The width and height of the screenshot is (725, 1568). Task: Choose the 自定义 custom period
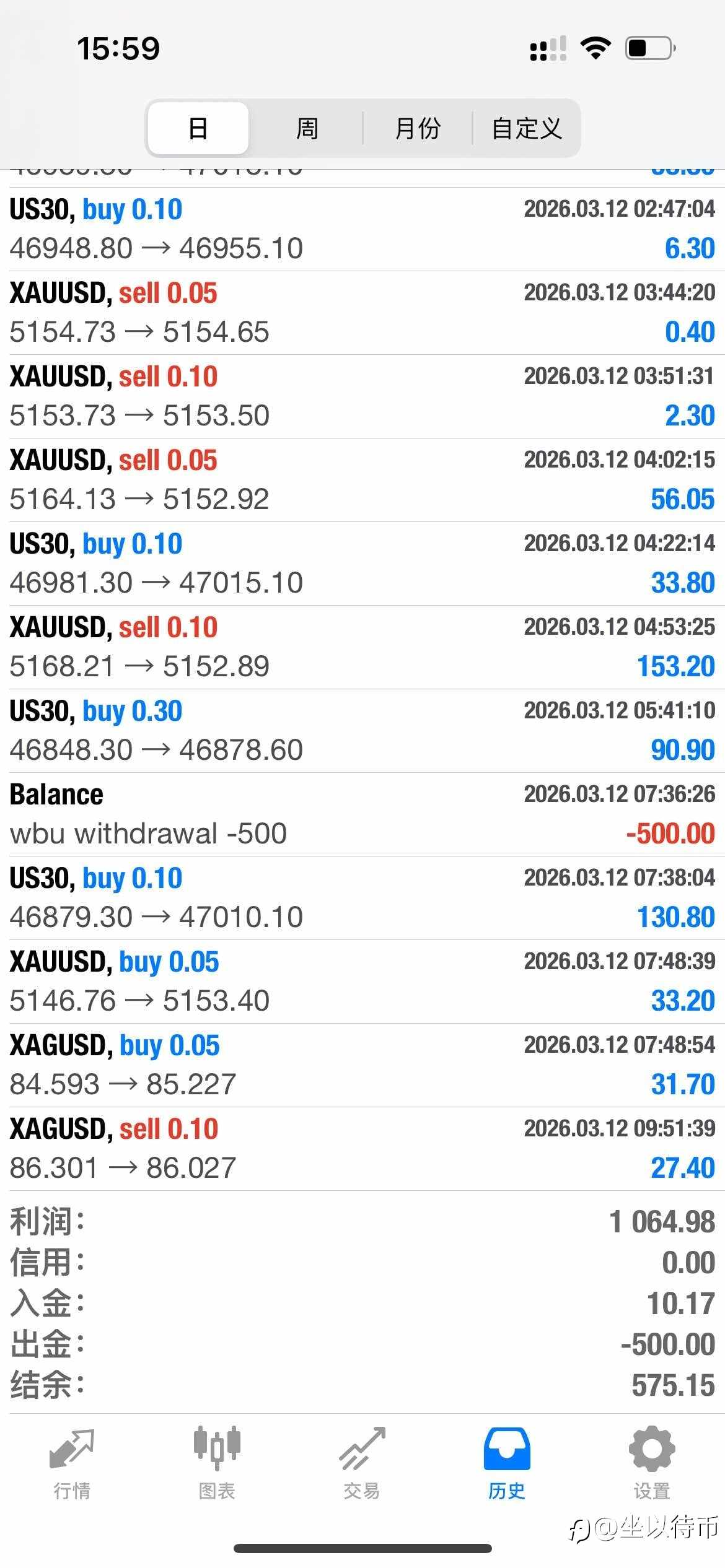(x=527, y=128)
